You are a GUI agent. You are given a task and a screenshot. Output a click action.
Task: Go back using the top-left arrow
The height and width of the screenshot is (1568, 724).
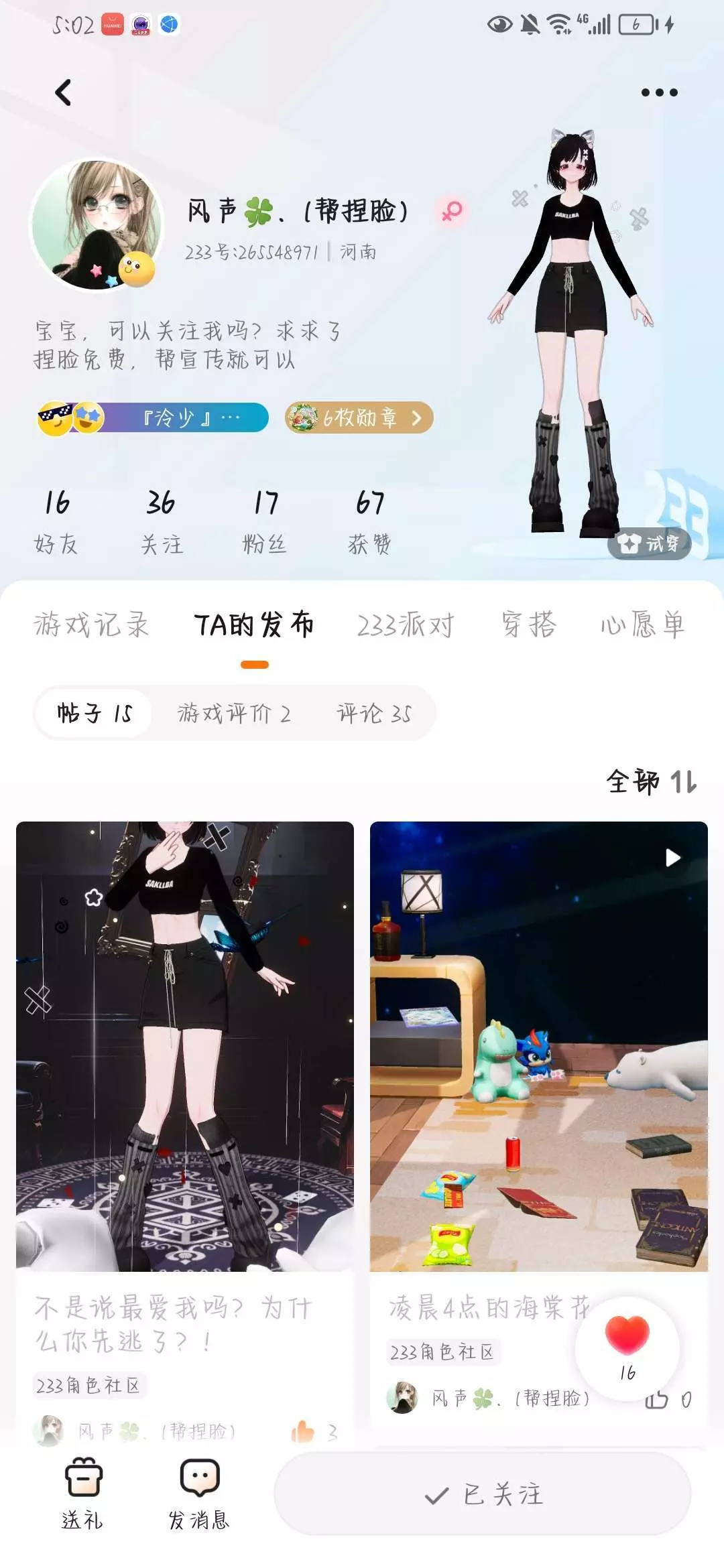tap(63, 92)
